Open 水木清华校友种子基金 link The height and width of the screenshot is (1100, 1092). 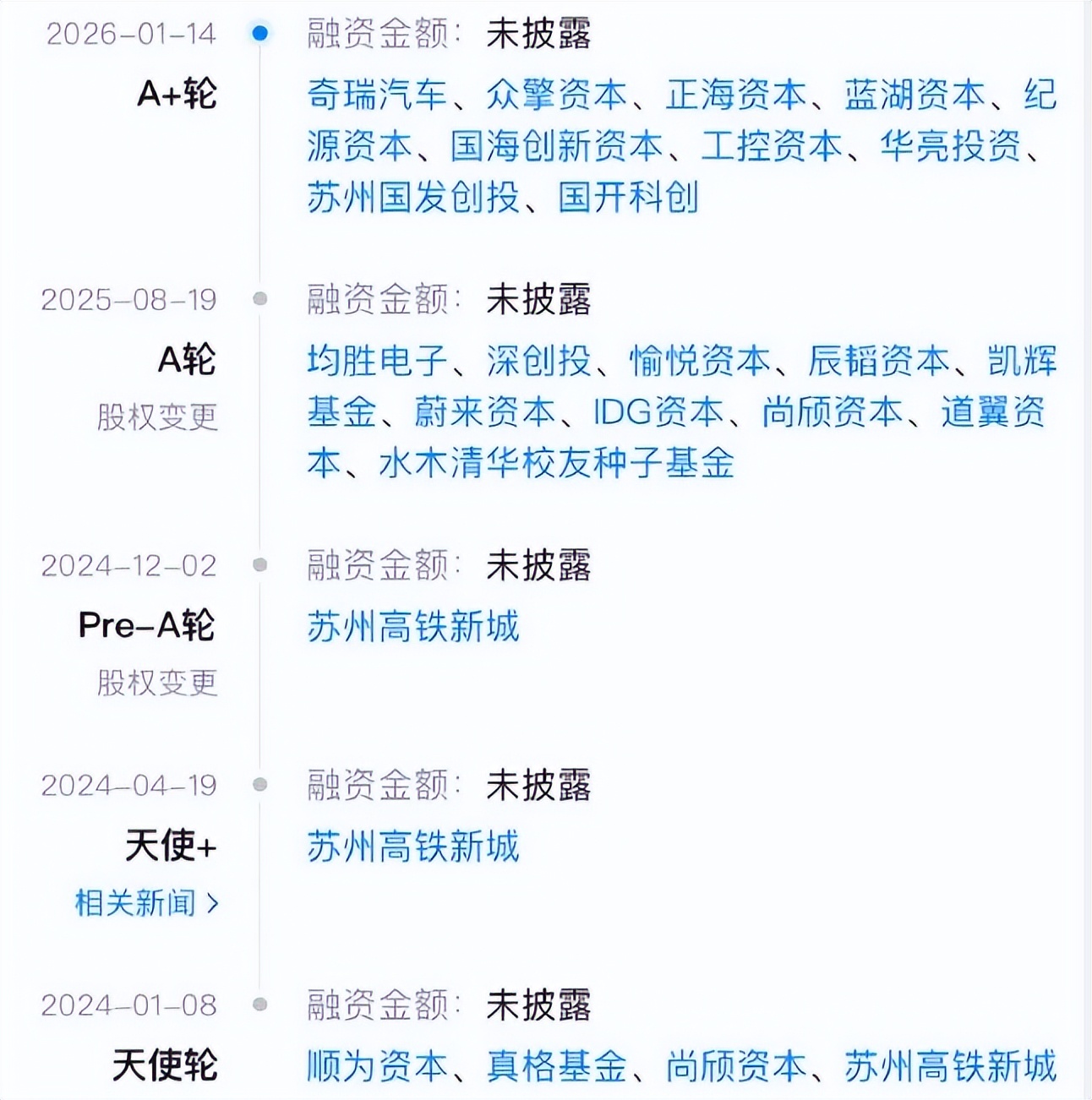[556, 464]
